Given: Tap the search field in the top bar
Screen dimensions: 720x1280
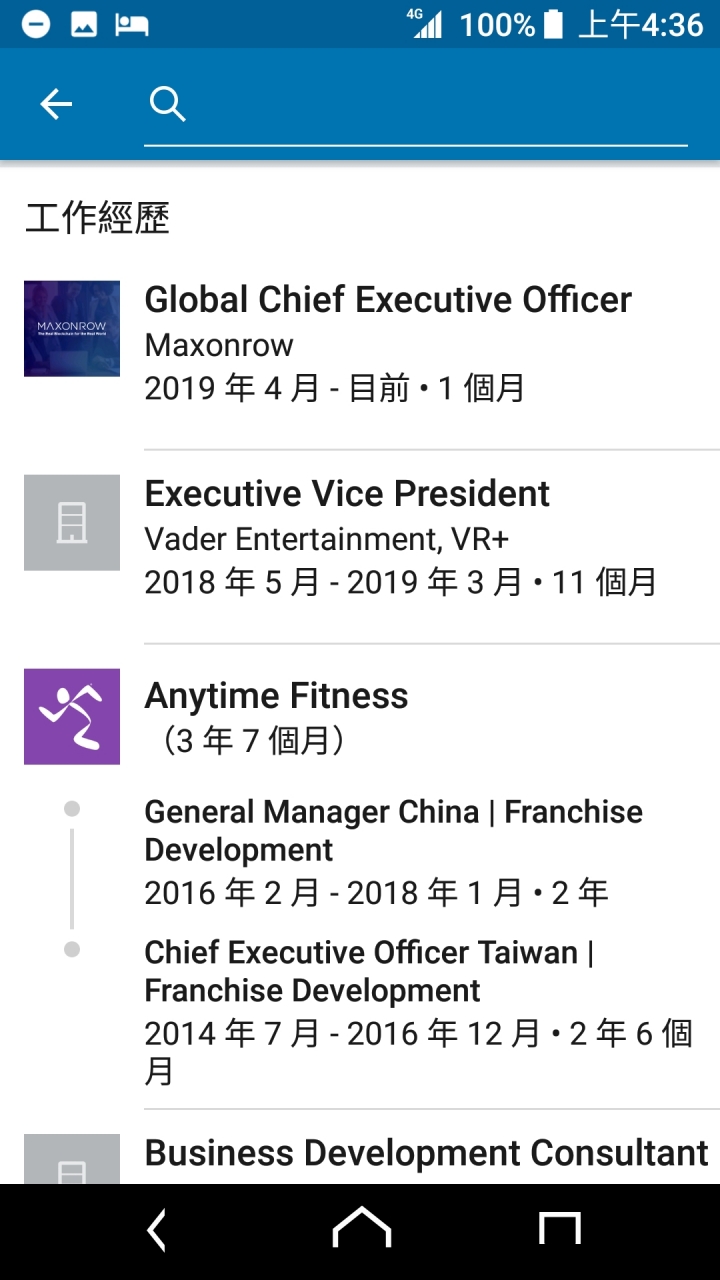Looking at the screenshot, I should 416,104.
